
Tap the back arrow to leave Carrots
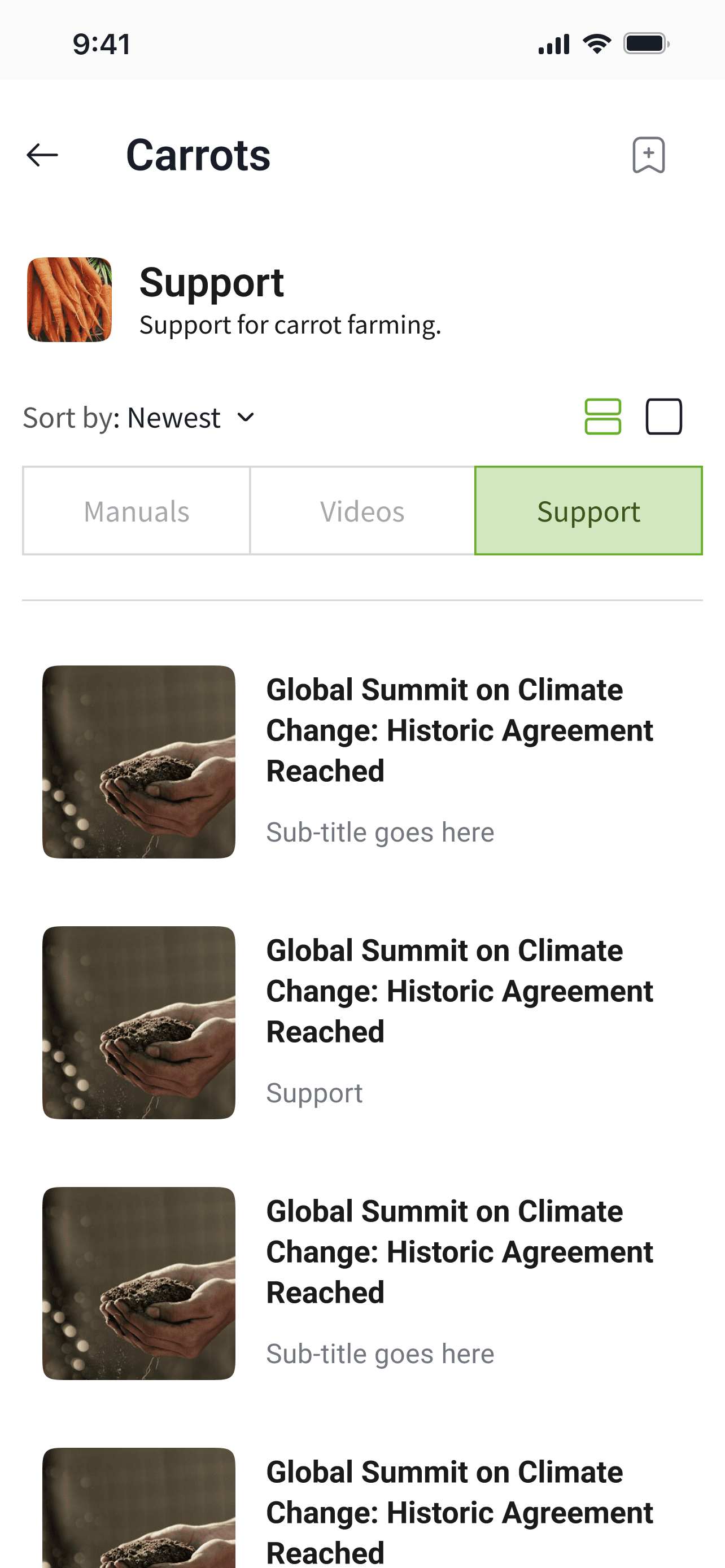tap(41, 156)
